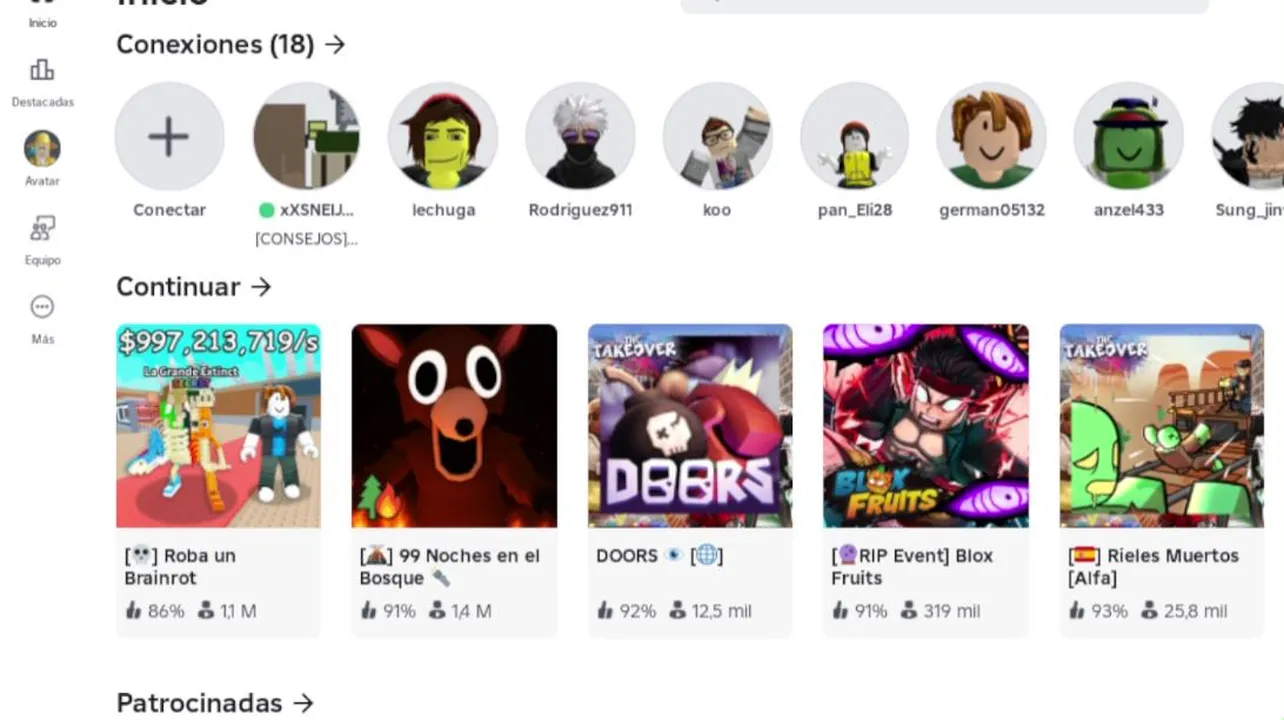Image resolution: width=1284 pixels, height=720 pixels.
Task: Open the DOORS game card
Action: tap(690, 426)
